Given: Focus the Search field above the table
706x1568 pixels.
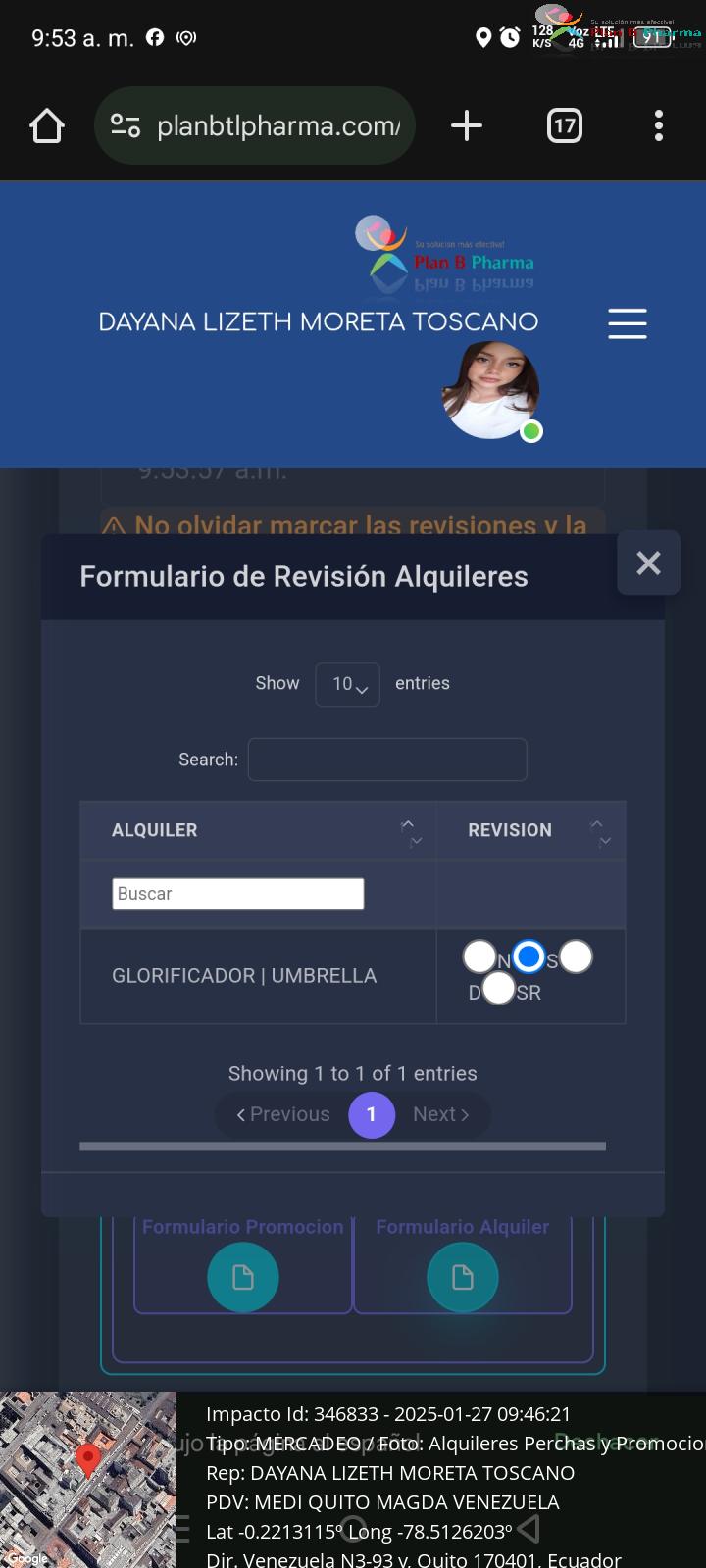Looking at the screenshot, I should [387, 759].
